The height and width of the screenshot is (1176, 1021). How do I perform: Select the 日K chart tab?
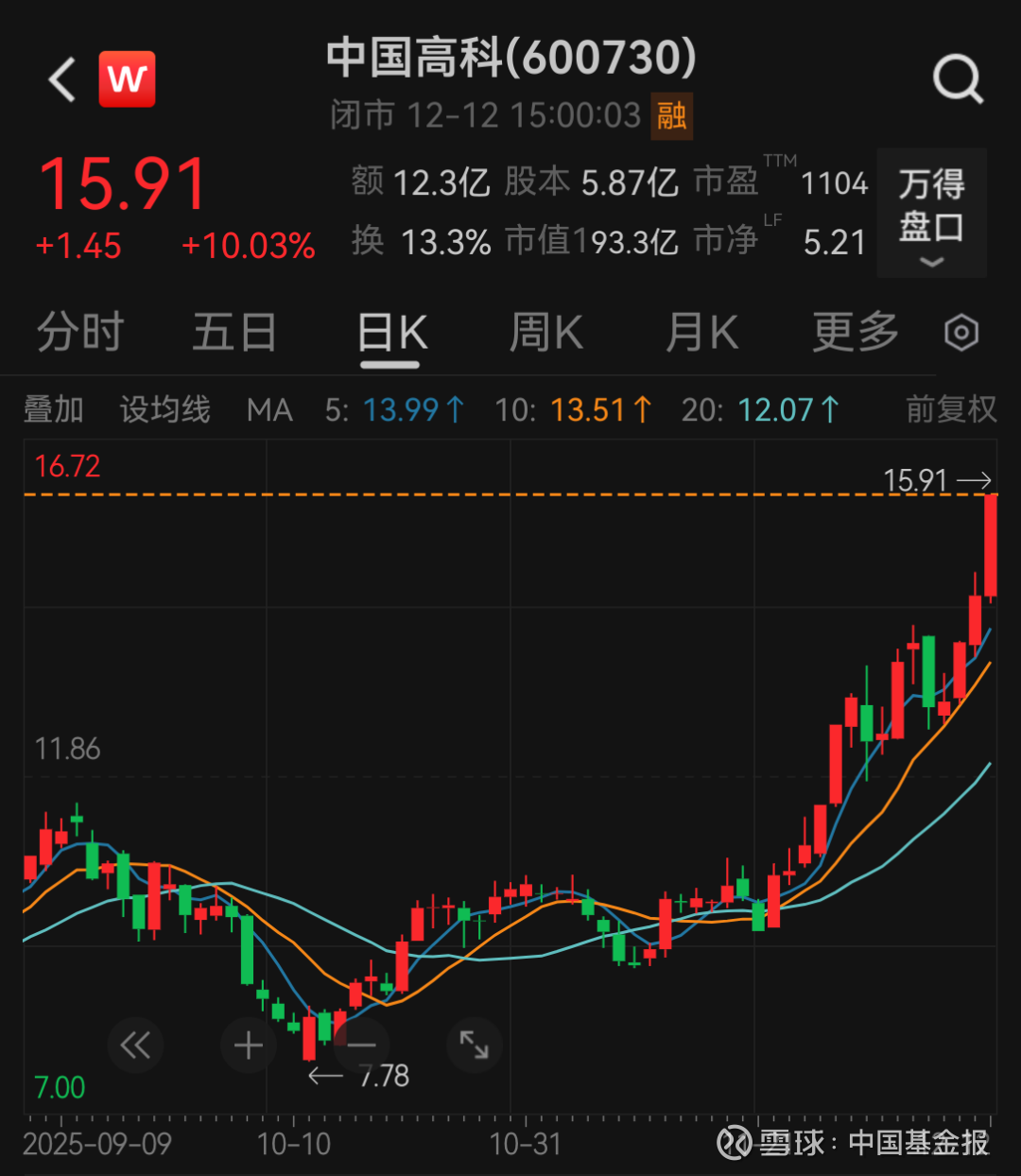391,334
